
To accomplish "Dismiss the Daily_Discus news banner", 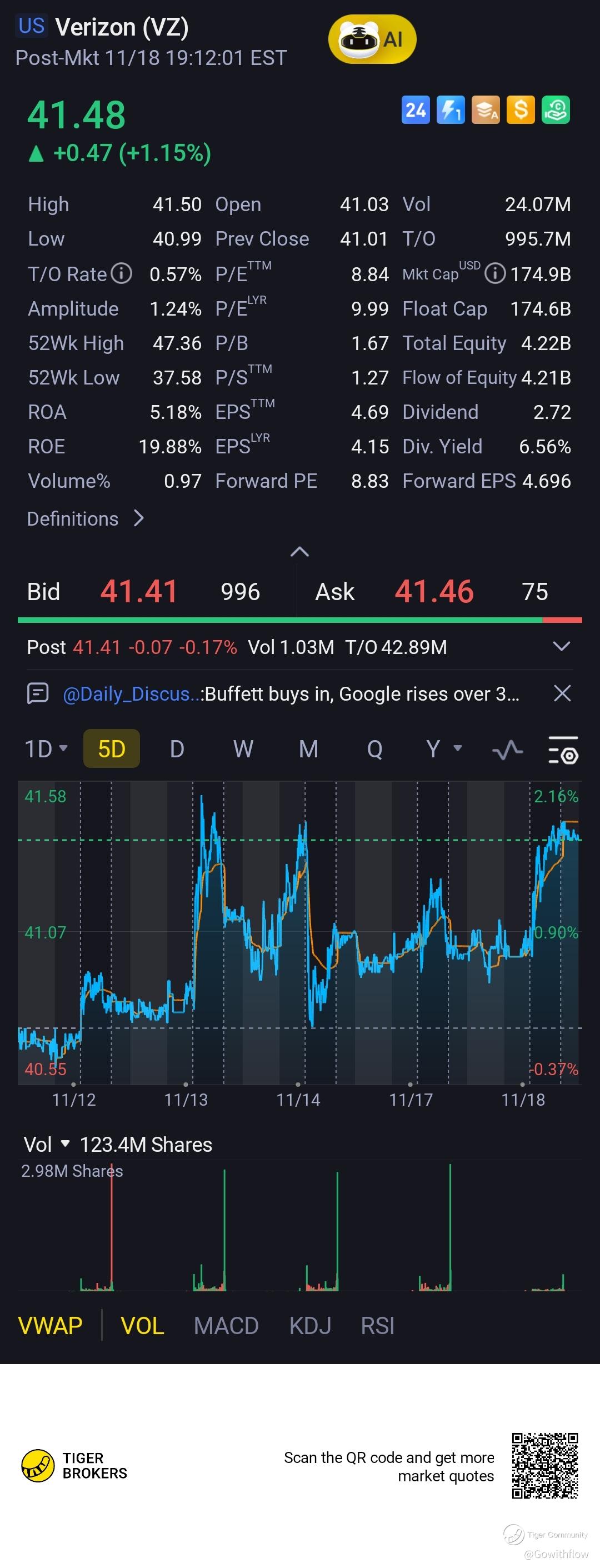I will point(562,693).
